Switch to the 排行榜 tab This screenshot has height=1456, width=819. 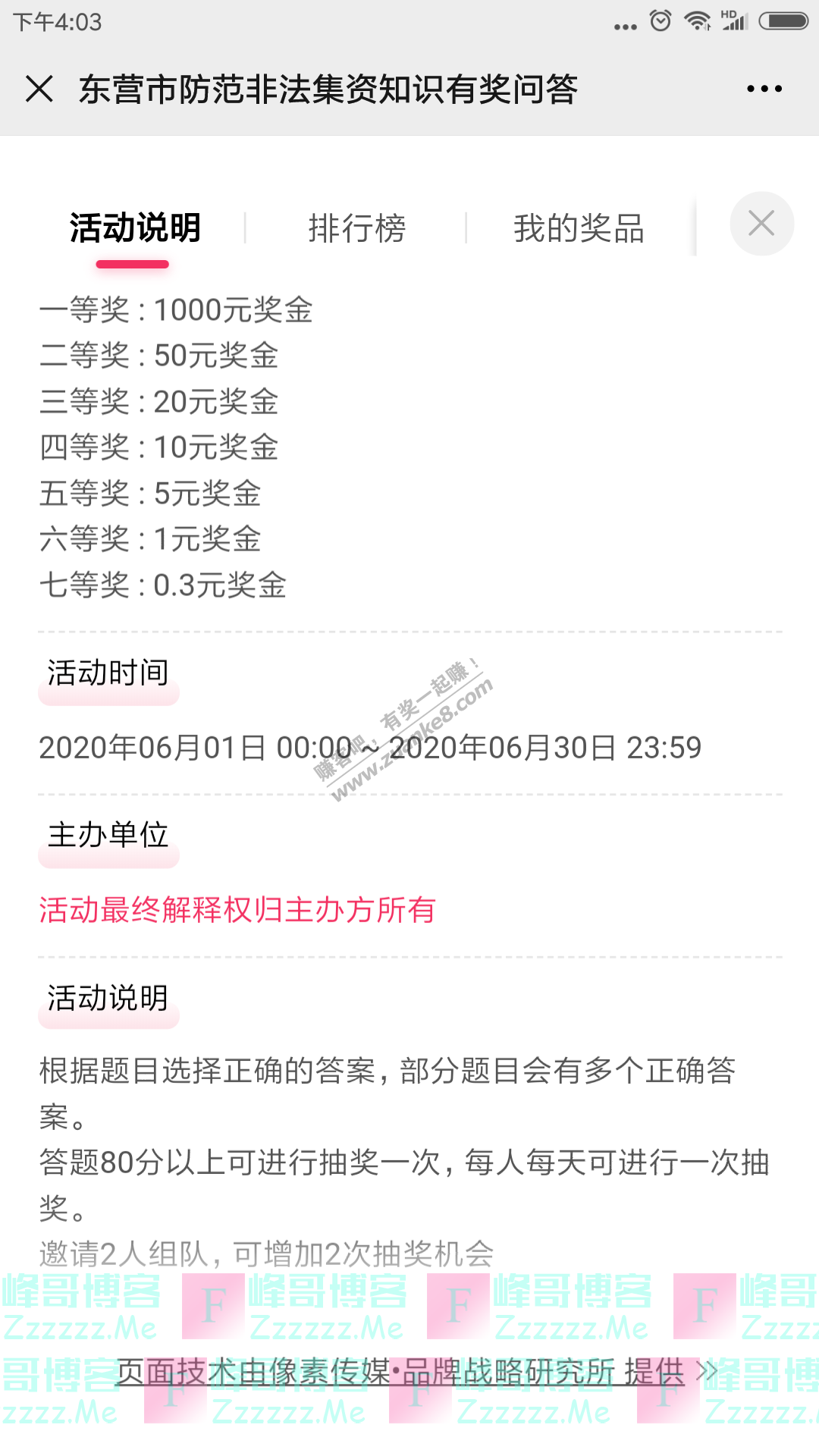[x=359, y=227]
